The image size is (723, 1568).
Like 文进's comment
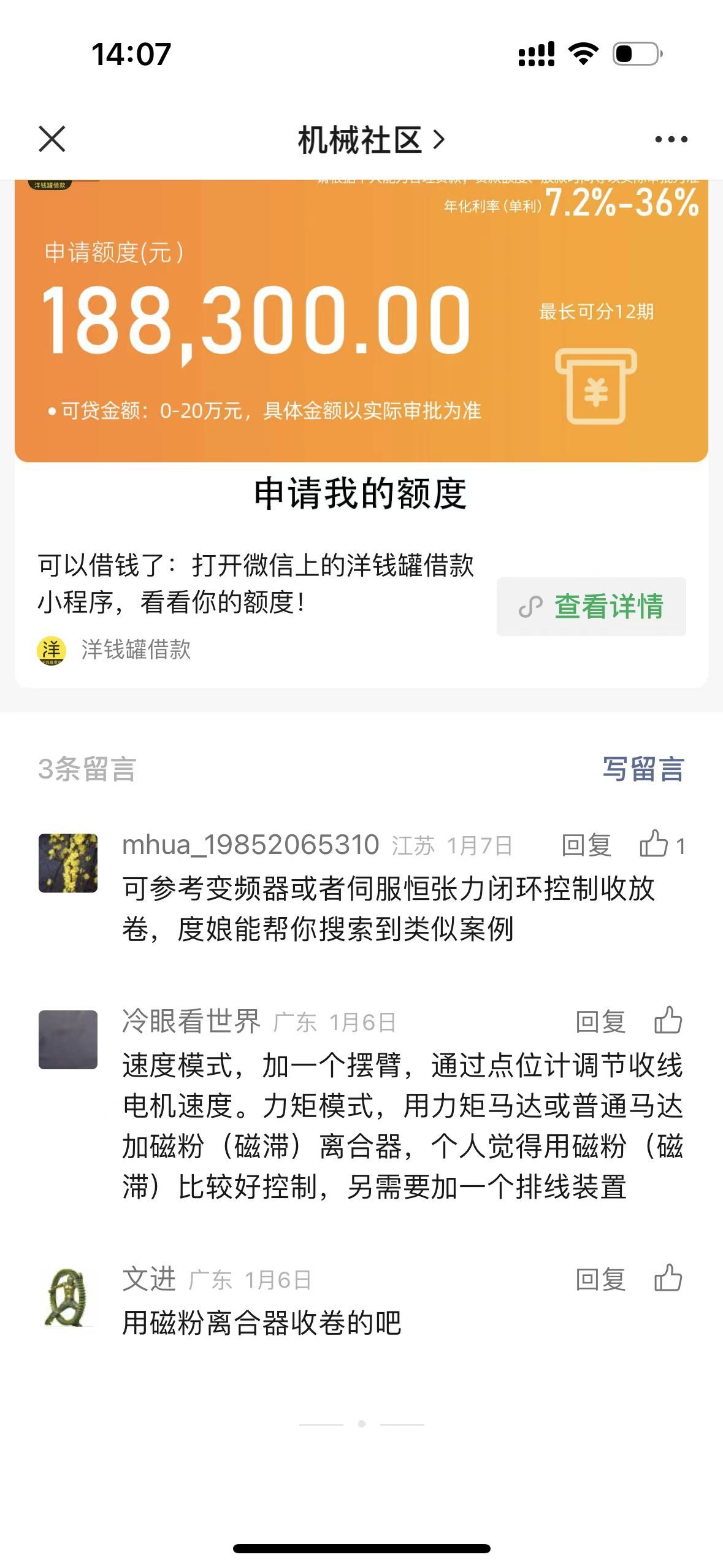click(x=668, y=1278)
